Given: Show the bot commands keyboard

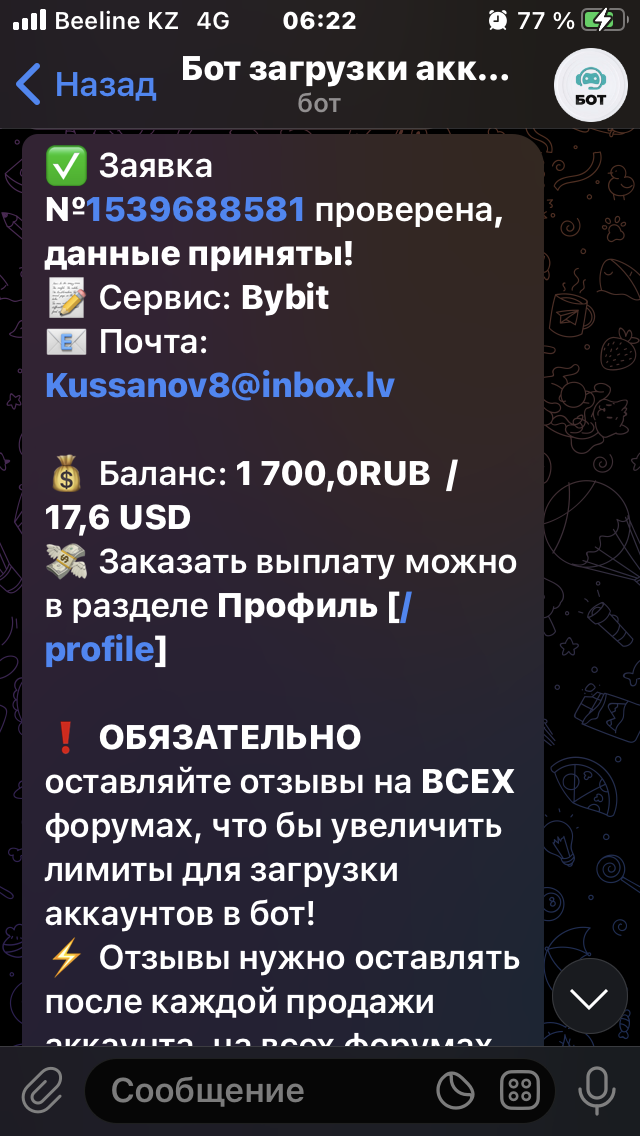Looking at the screenshot, I should (x=520, y=1090).
